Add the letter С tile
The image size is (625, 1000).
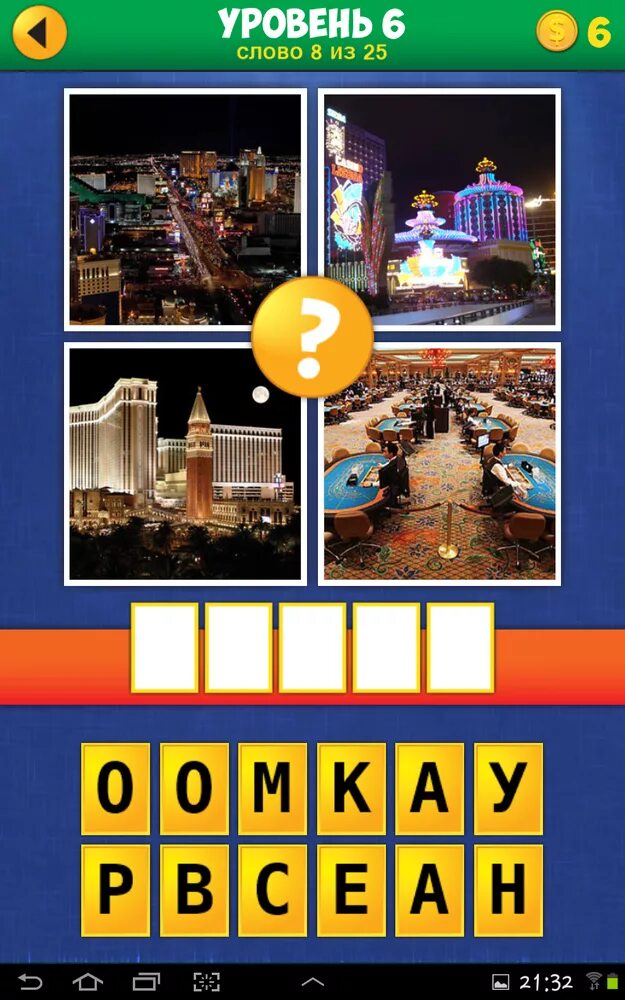pyautogui.click(x=272, y=890)
